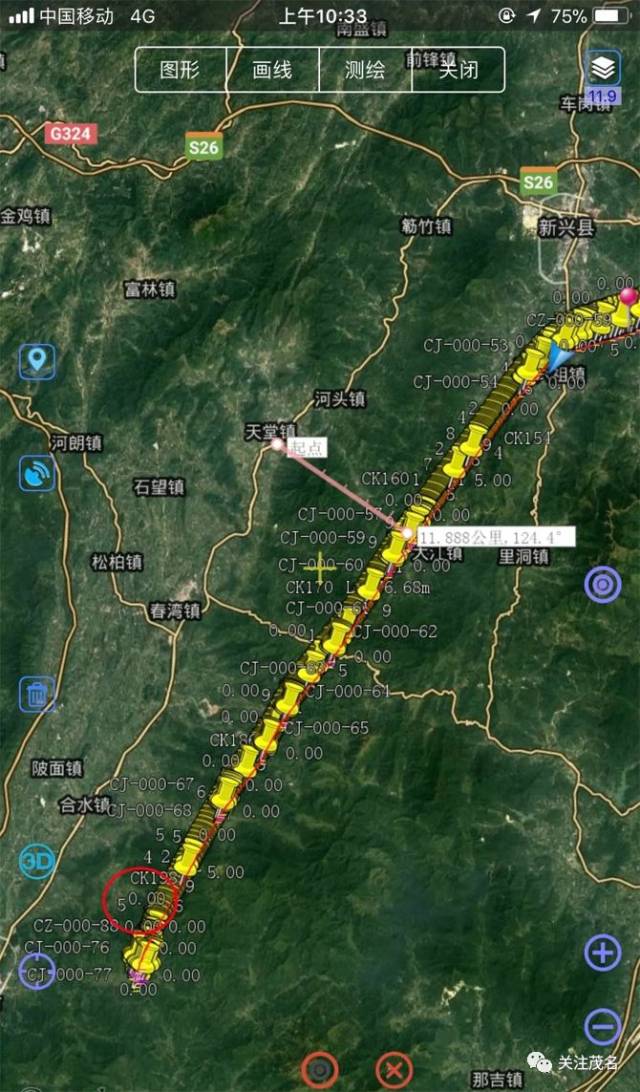The image size is (640, 1092).
Task: Tap the purple target center icon
Action: pyautogui.click(x=602, y=583)
